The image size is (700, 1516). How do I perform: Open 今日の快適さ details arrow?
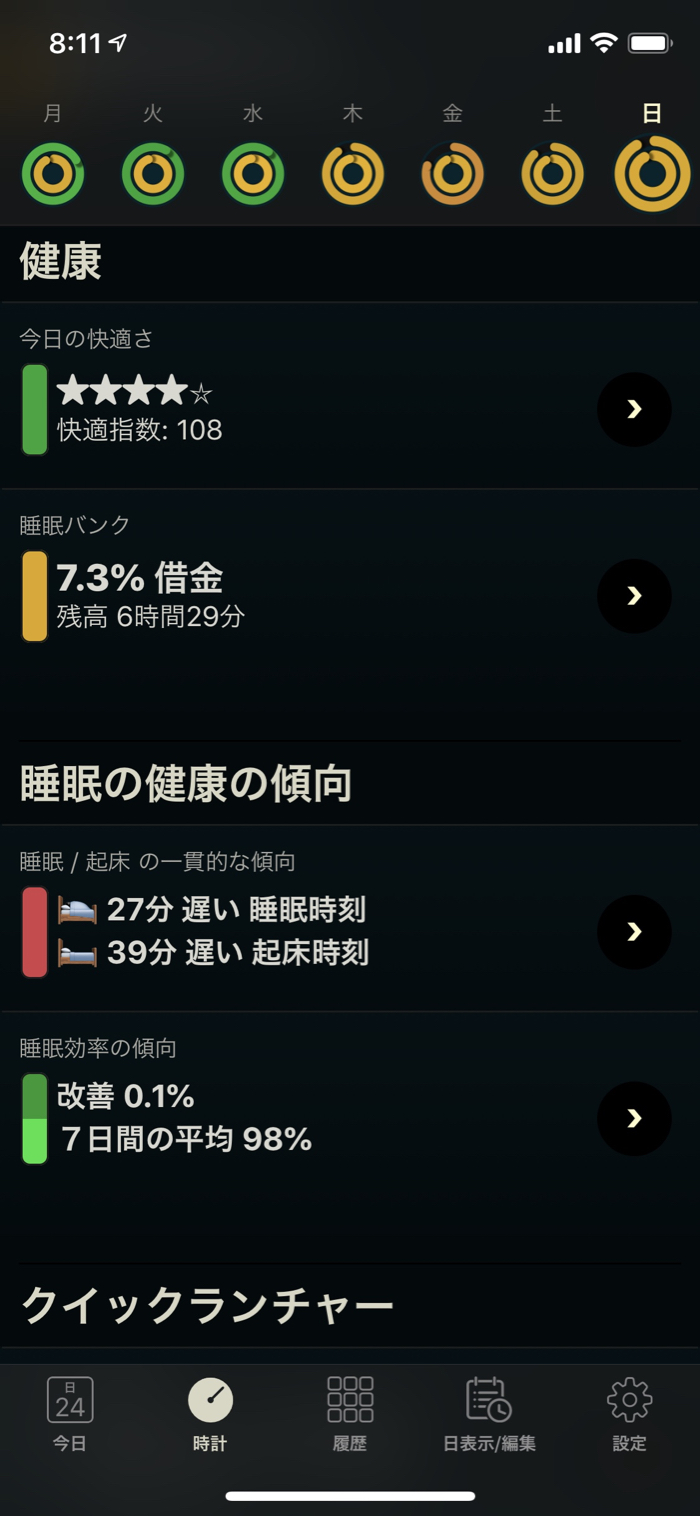click(634, 409)
